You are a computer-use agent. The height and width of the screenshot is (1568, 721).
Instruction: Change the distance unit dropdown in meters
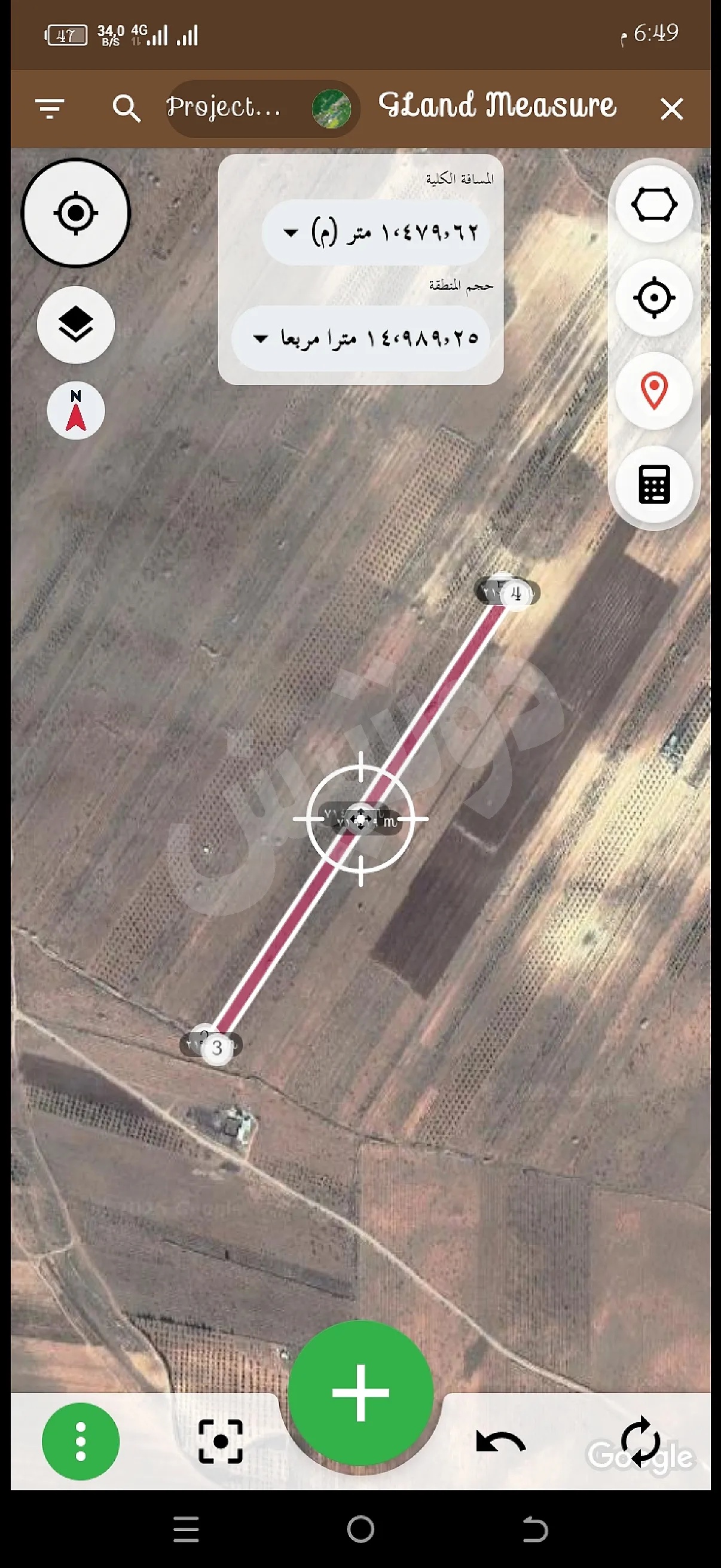[x=375, y=233]
